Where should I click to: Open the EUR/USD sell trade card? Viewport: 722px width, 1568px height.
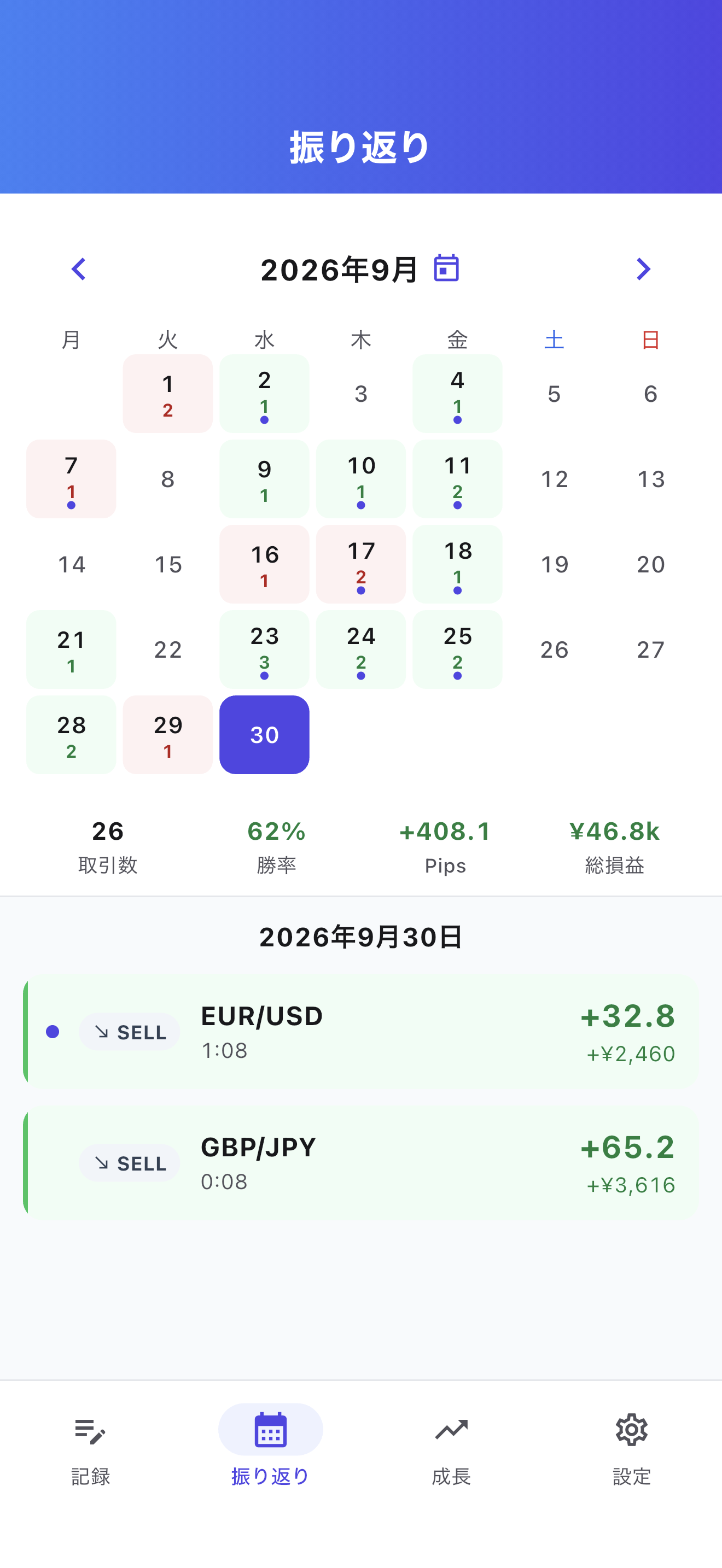tap(361, 1032)
